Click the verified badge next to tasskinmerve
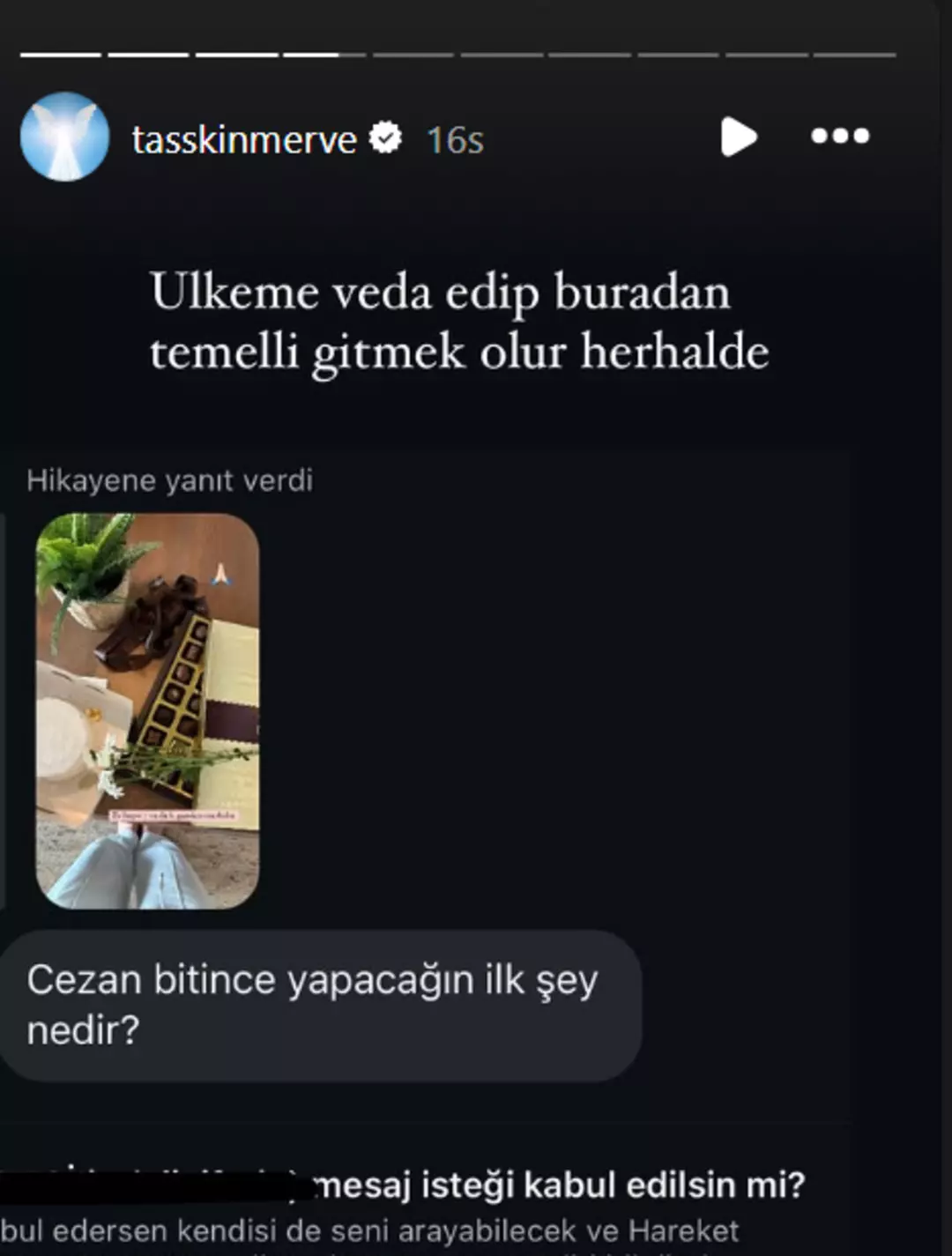 click(x=385, y=137)
